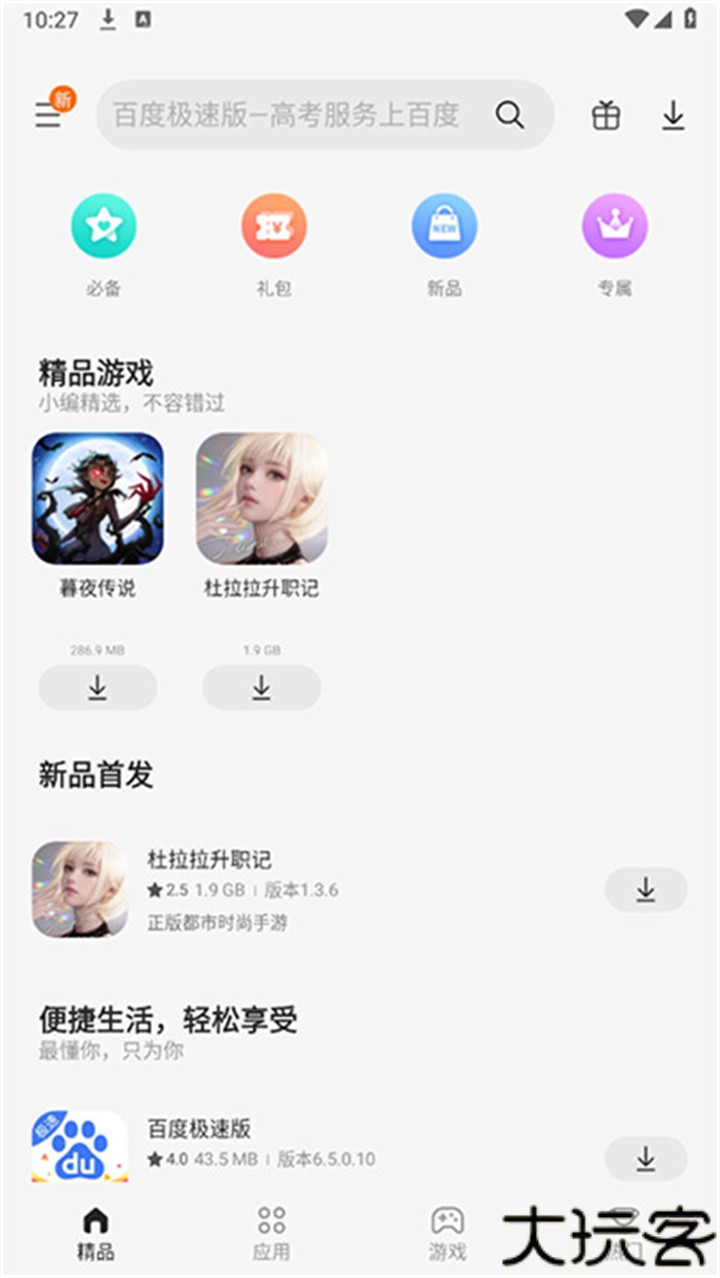Open the gift box icon
The image size is (720, 1278).
click(606, 116)
